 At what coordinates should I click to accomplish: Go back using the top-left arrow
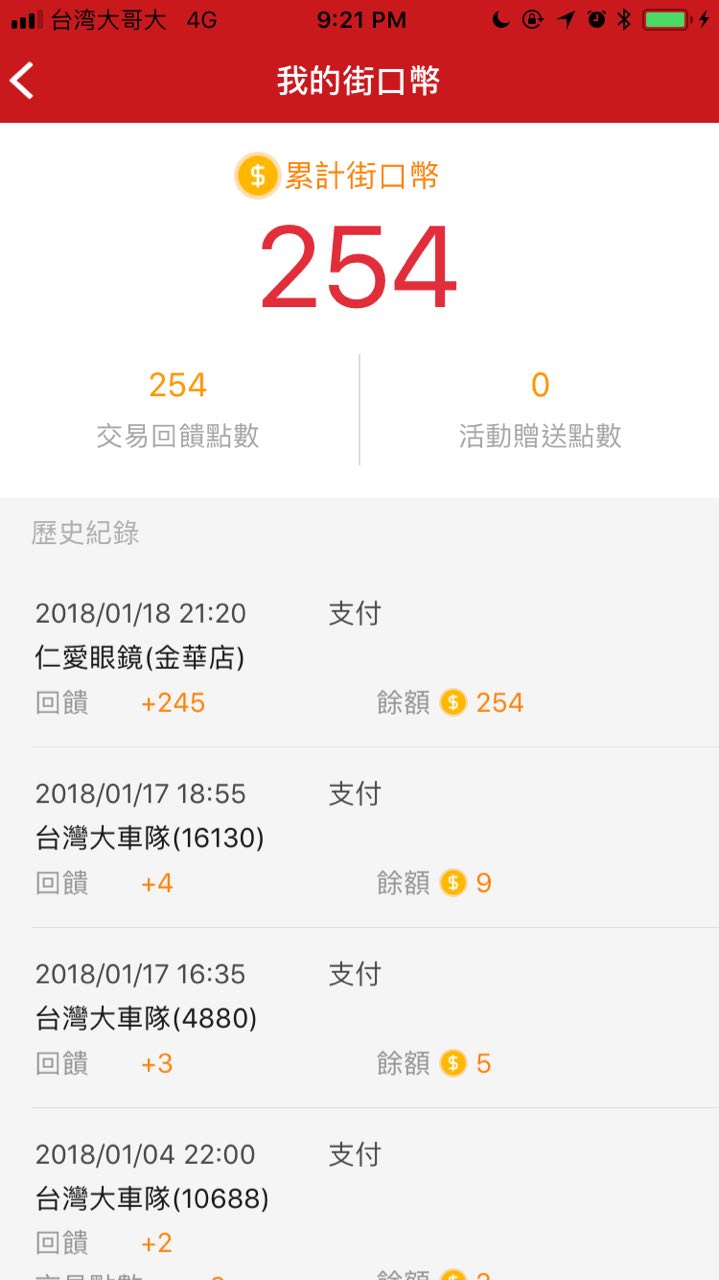23,81
